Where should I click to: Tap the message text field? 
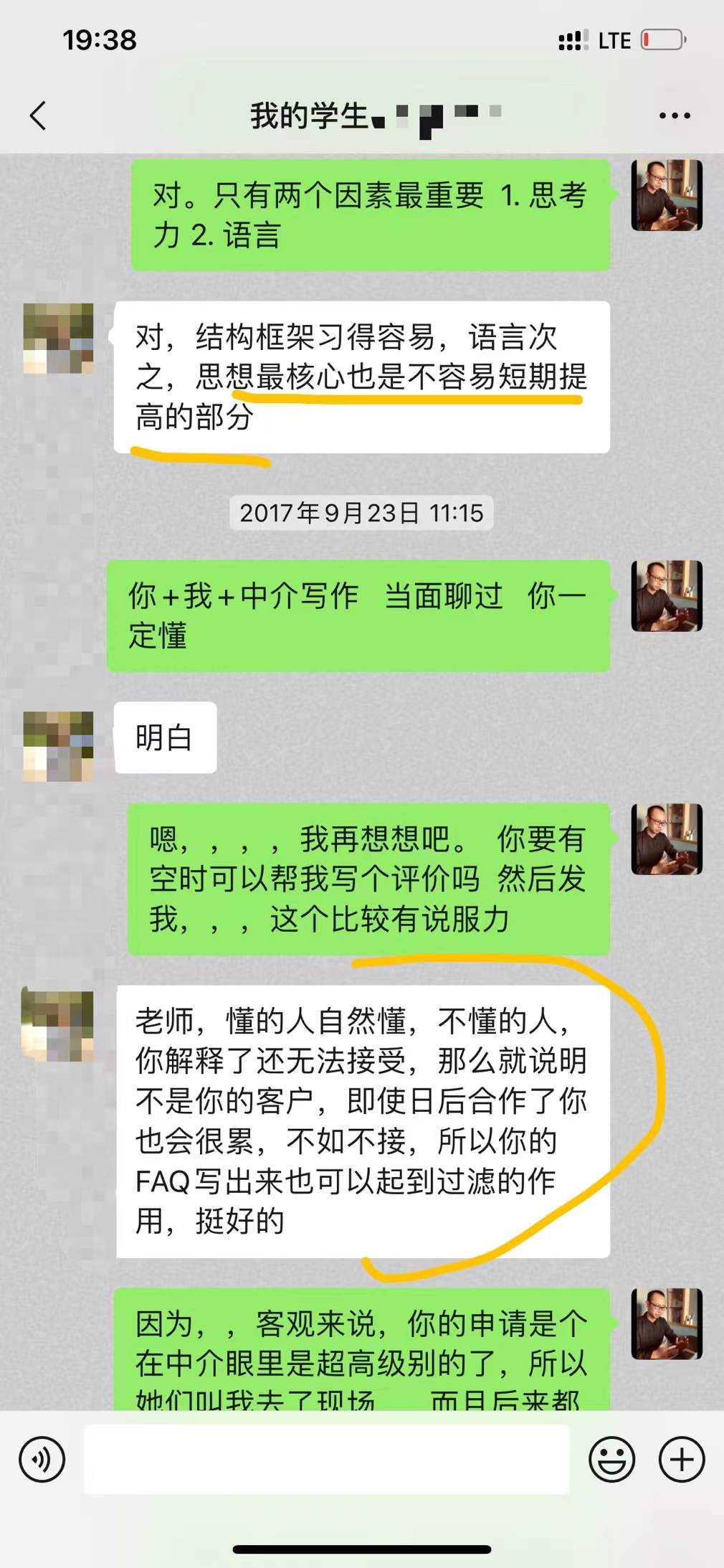pyautogui.click(x=327, y=1460)
